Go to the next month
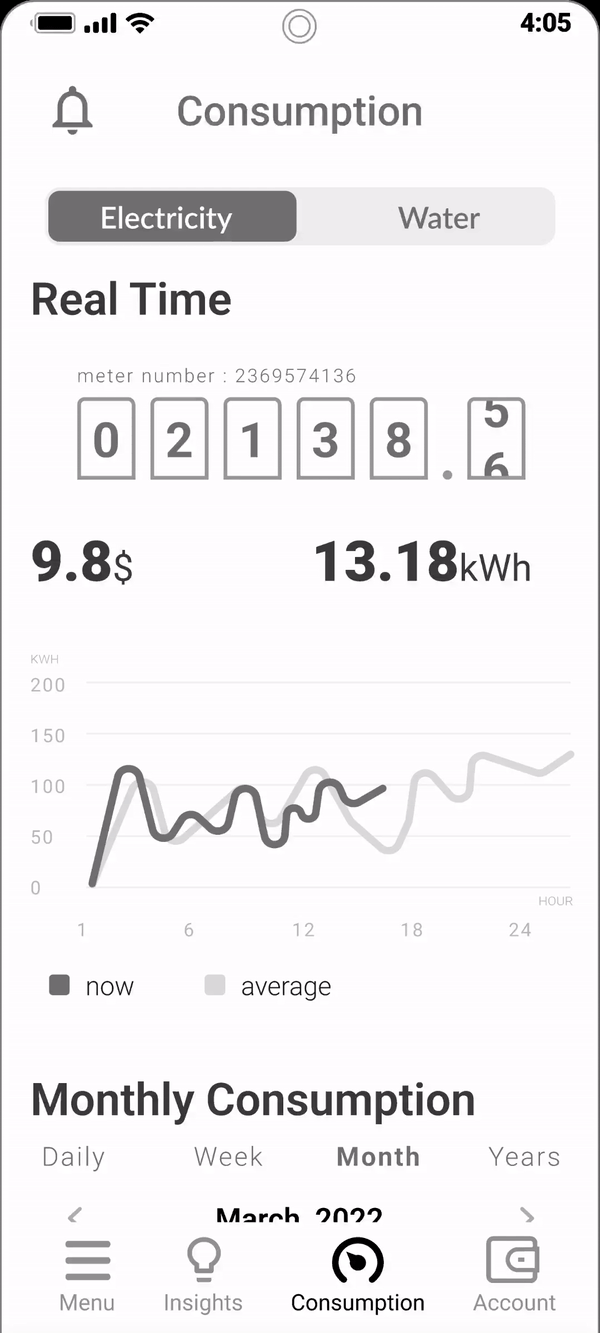Image resolution: width=600 pixels, height=1333 pixels. tap(527, 1215)
